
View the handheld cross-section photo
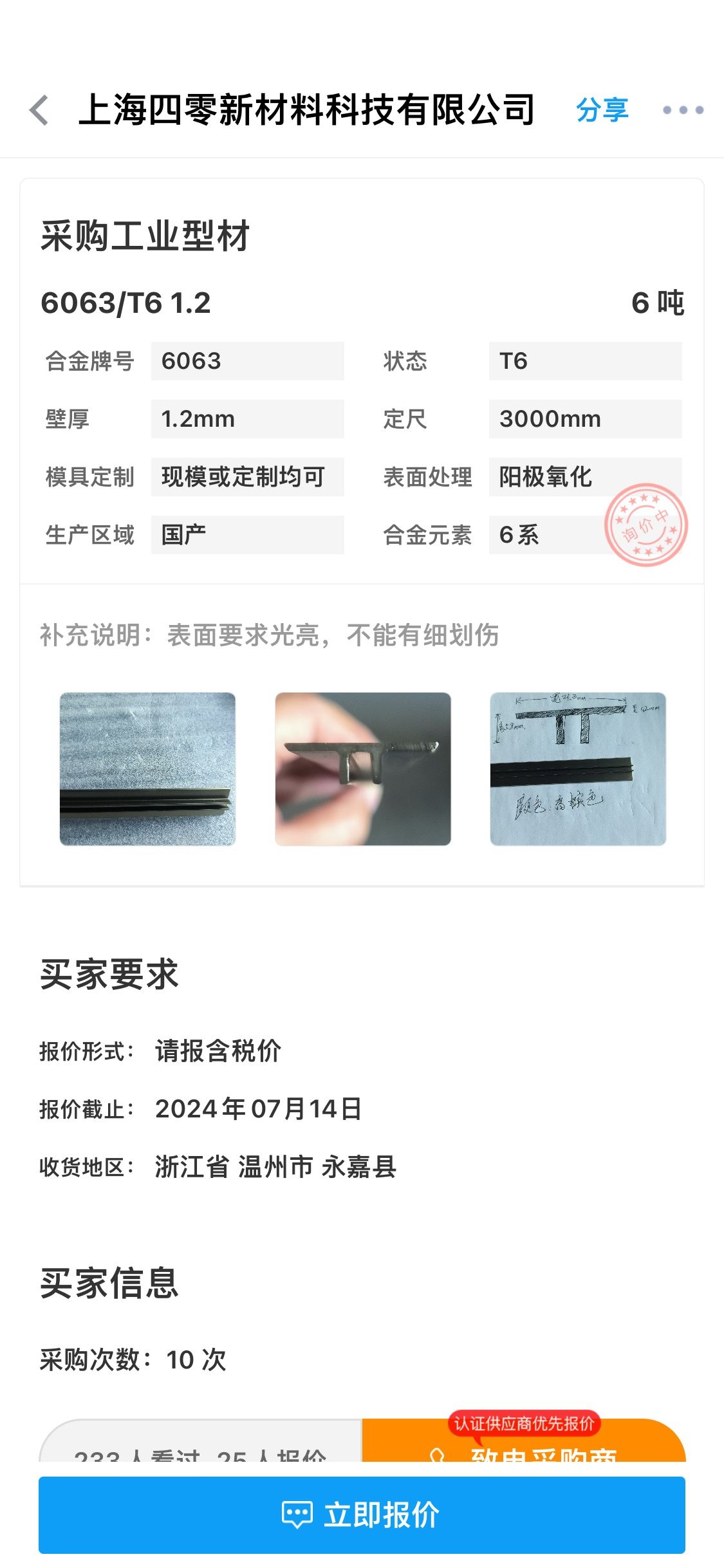[363, 769]
